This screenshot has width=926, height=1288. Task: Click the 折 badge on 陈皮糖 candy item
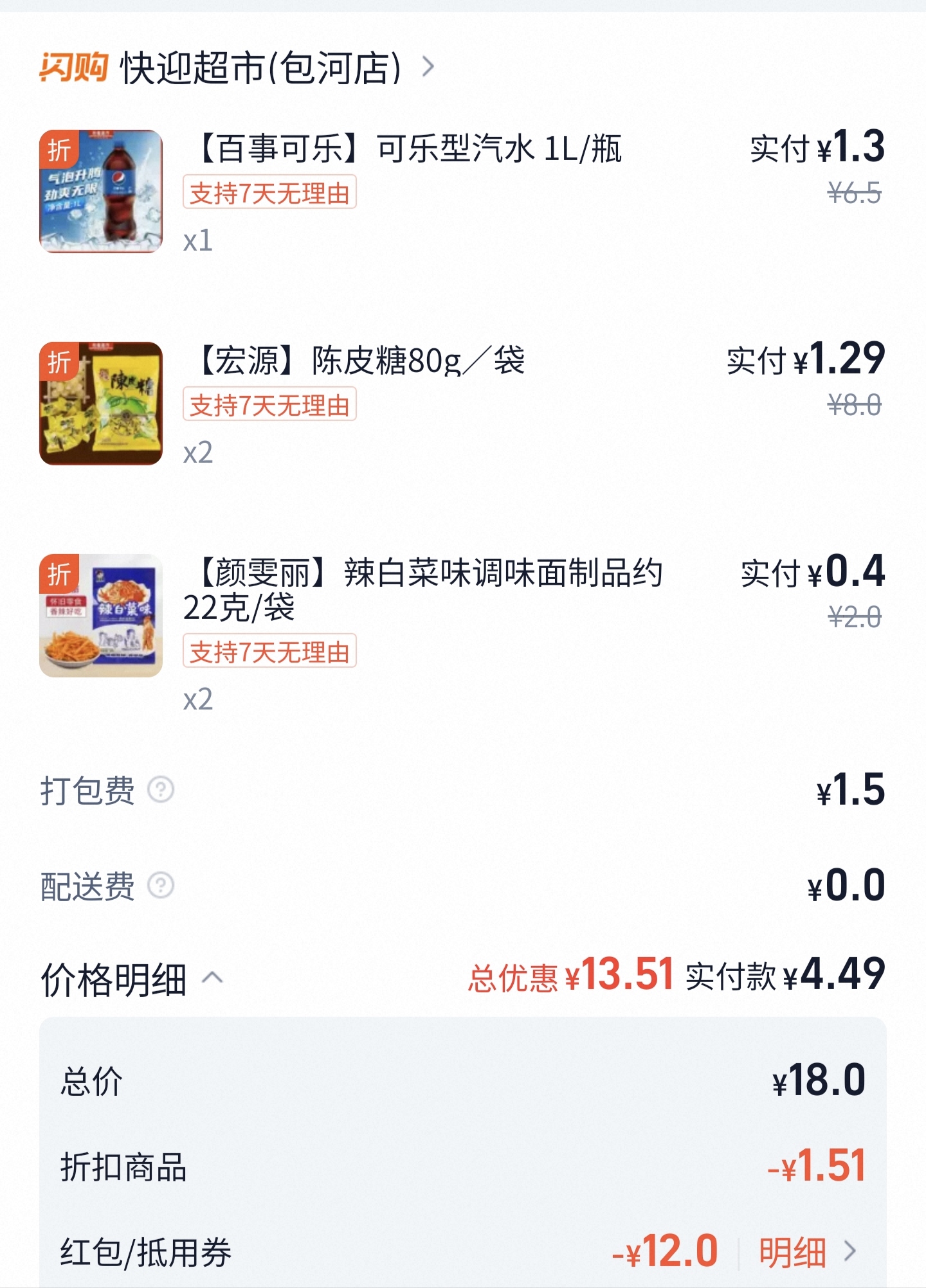pyautogui.click(x=59, y=360)
